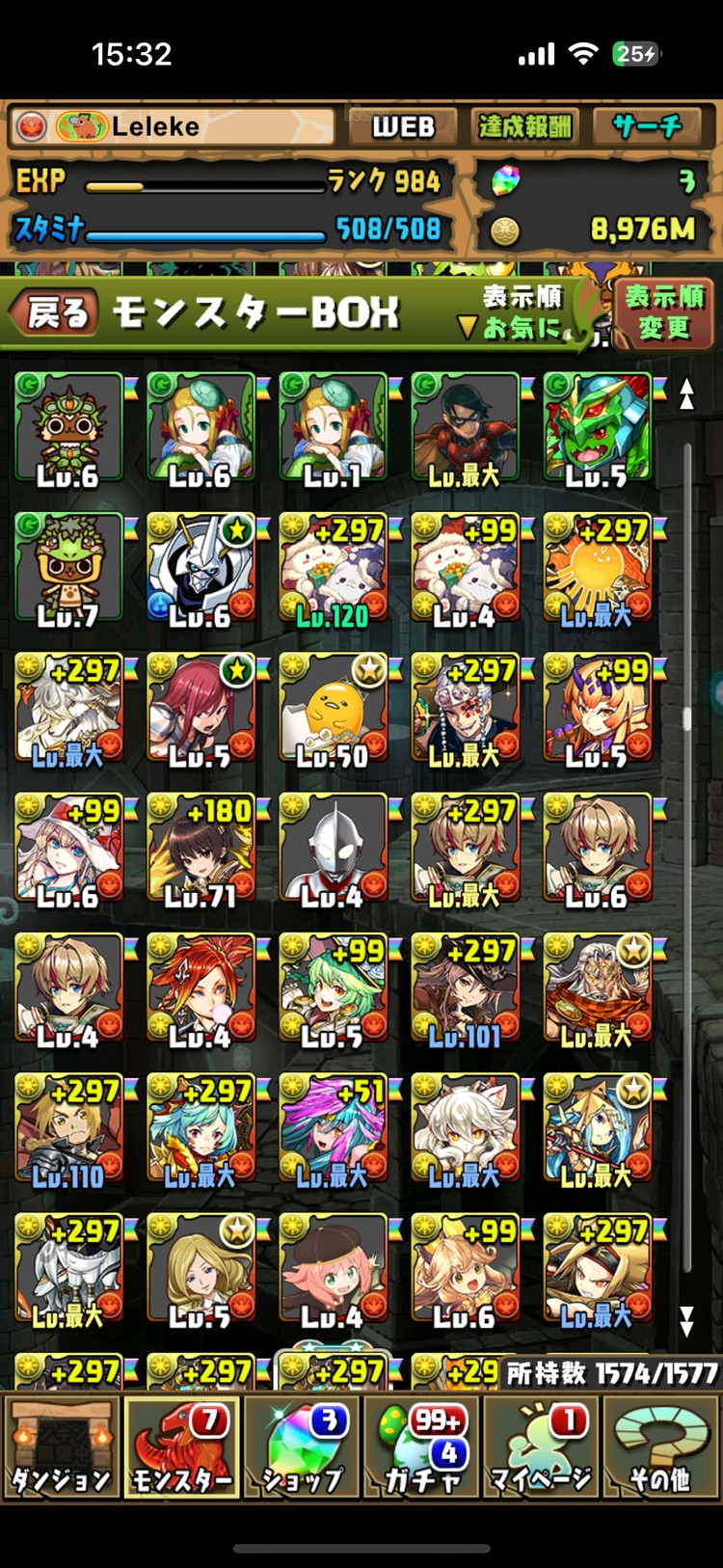Screen dimensions: 723x1568
Task: Switch to the マイページ tab
Action: point(542,1446)
